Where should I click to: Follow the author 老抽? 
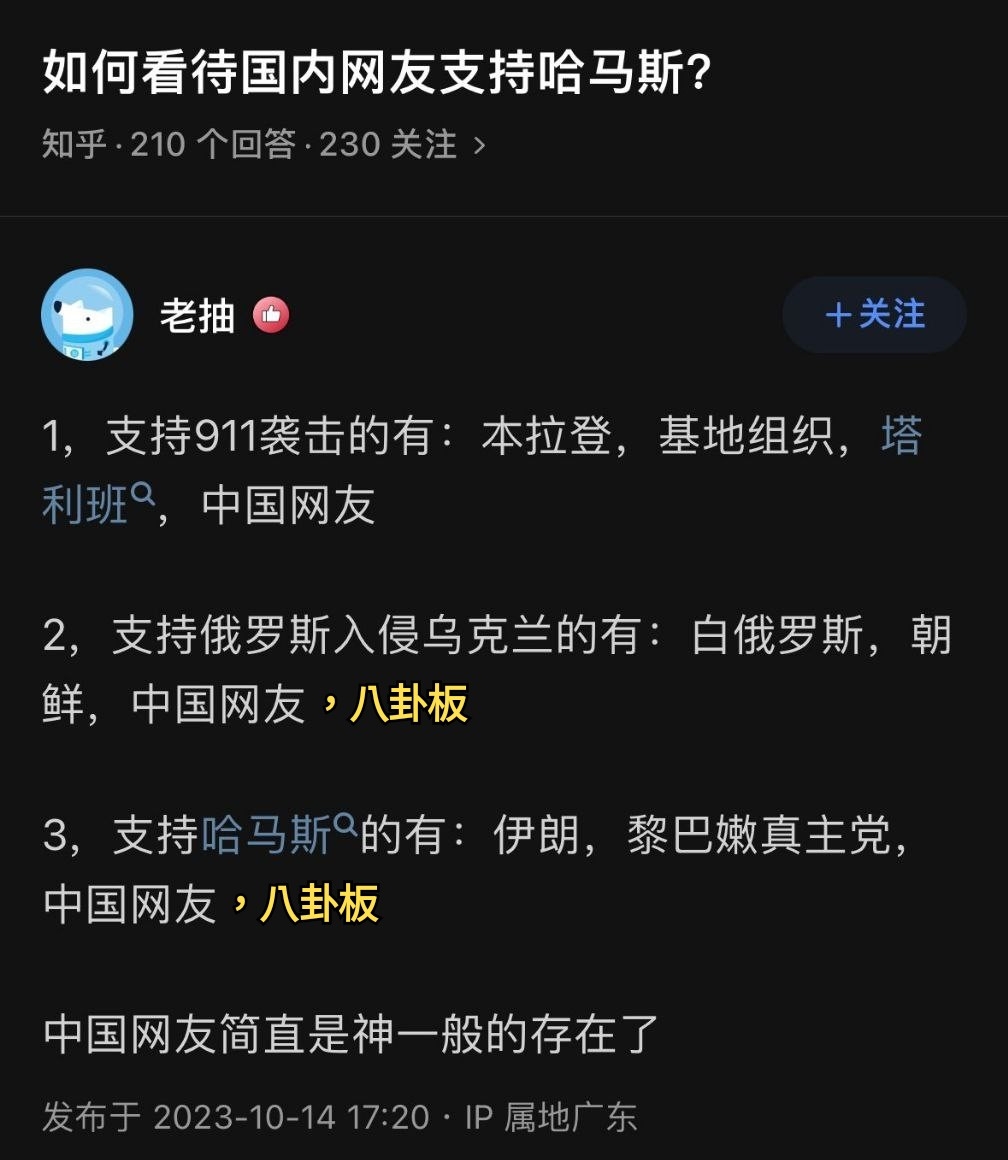coord(874,315)
